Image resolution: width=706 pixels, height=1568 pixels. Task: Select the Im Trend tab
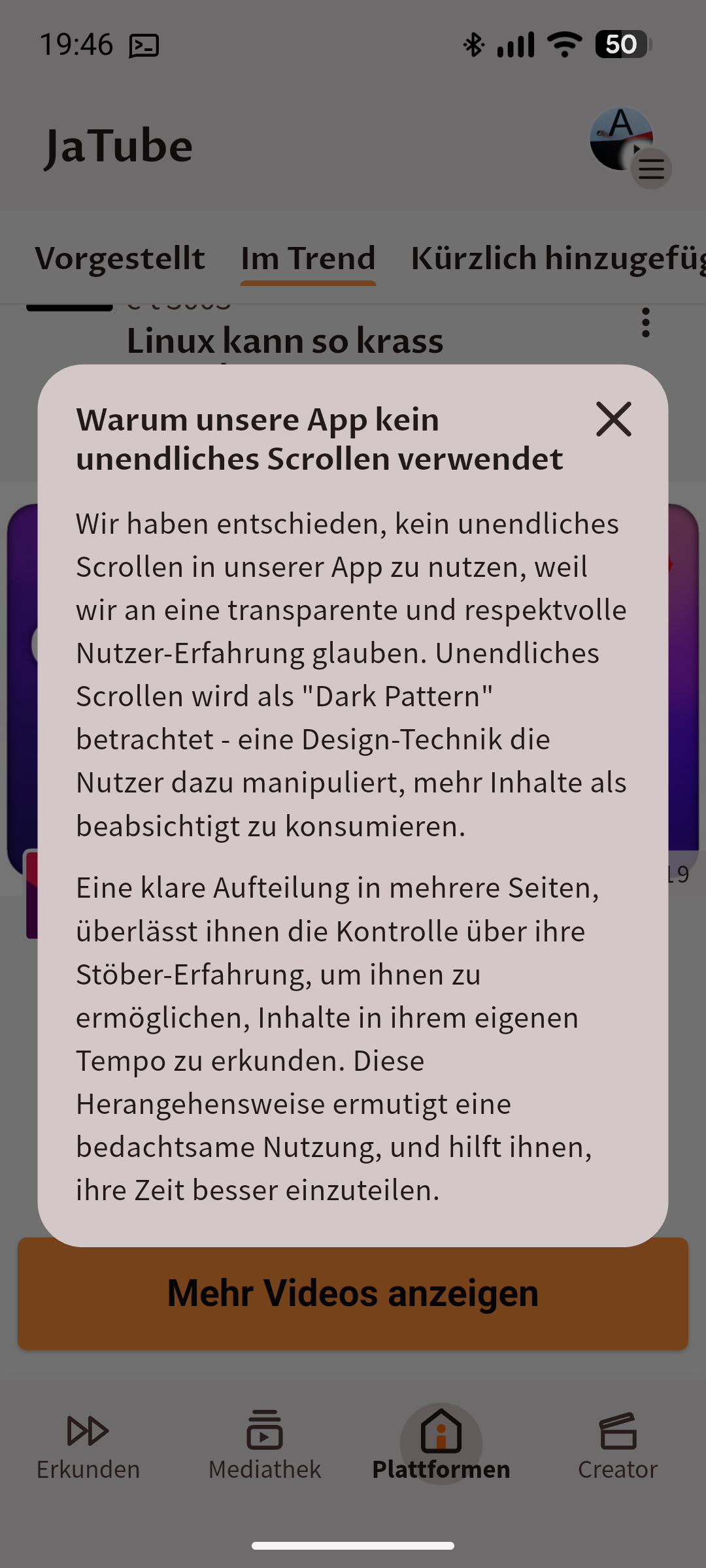(308, 259)
